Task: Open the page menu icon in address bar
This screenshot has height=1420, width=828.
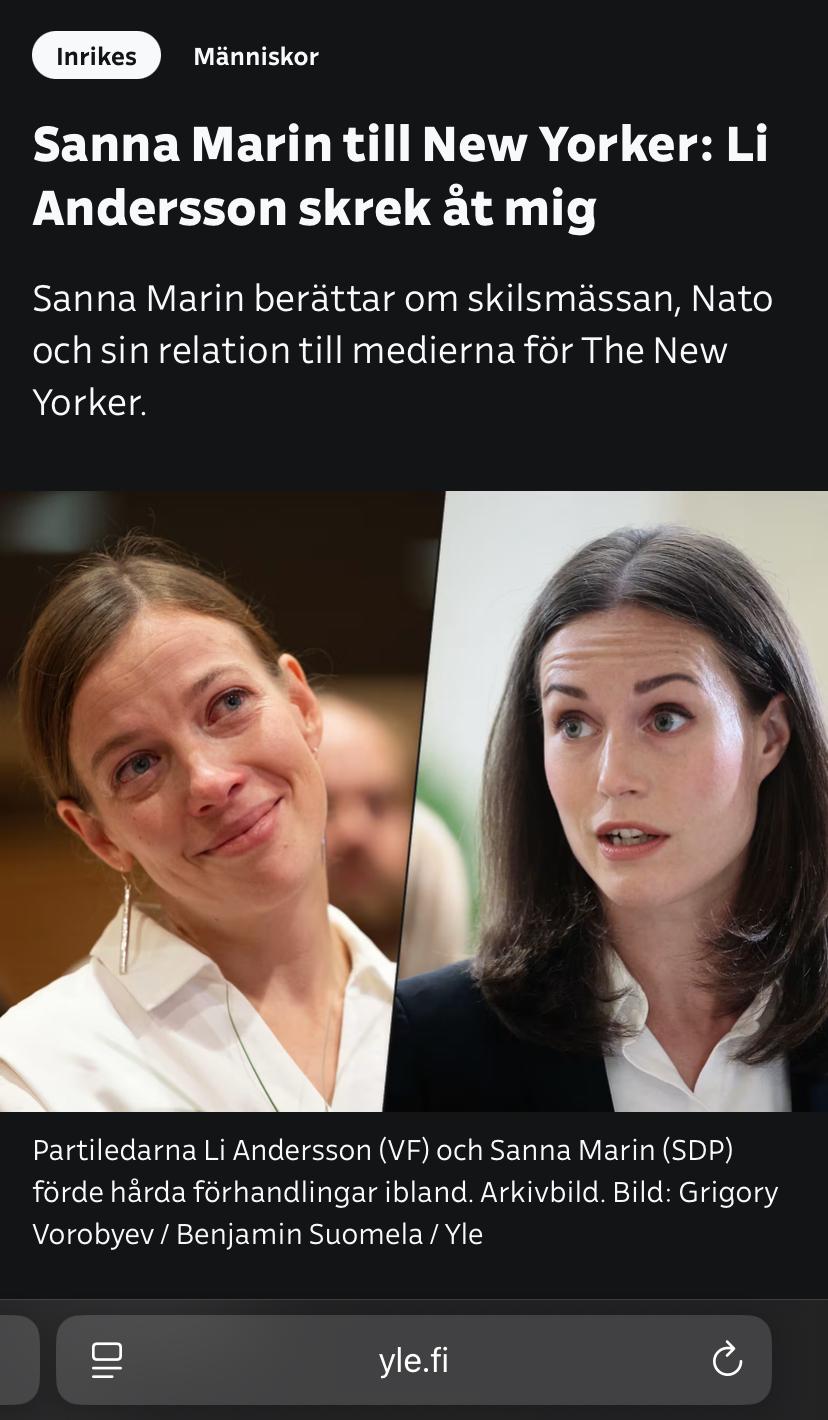Action: 107,1359
